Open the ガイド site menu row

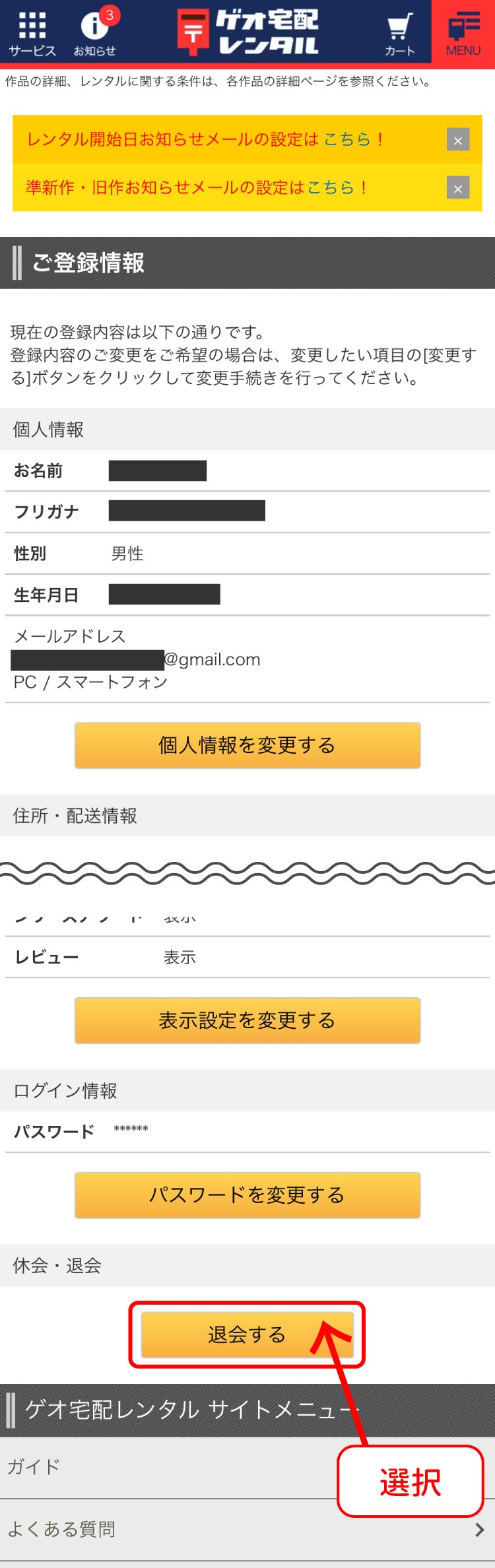(x=165, y=1466)
